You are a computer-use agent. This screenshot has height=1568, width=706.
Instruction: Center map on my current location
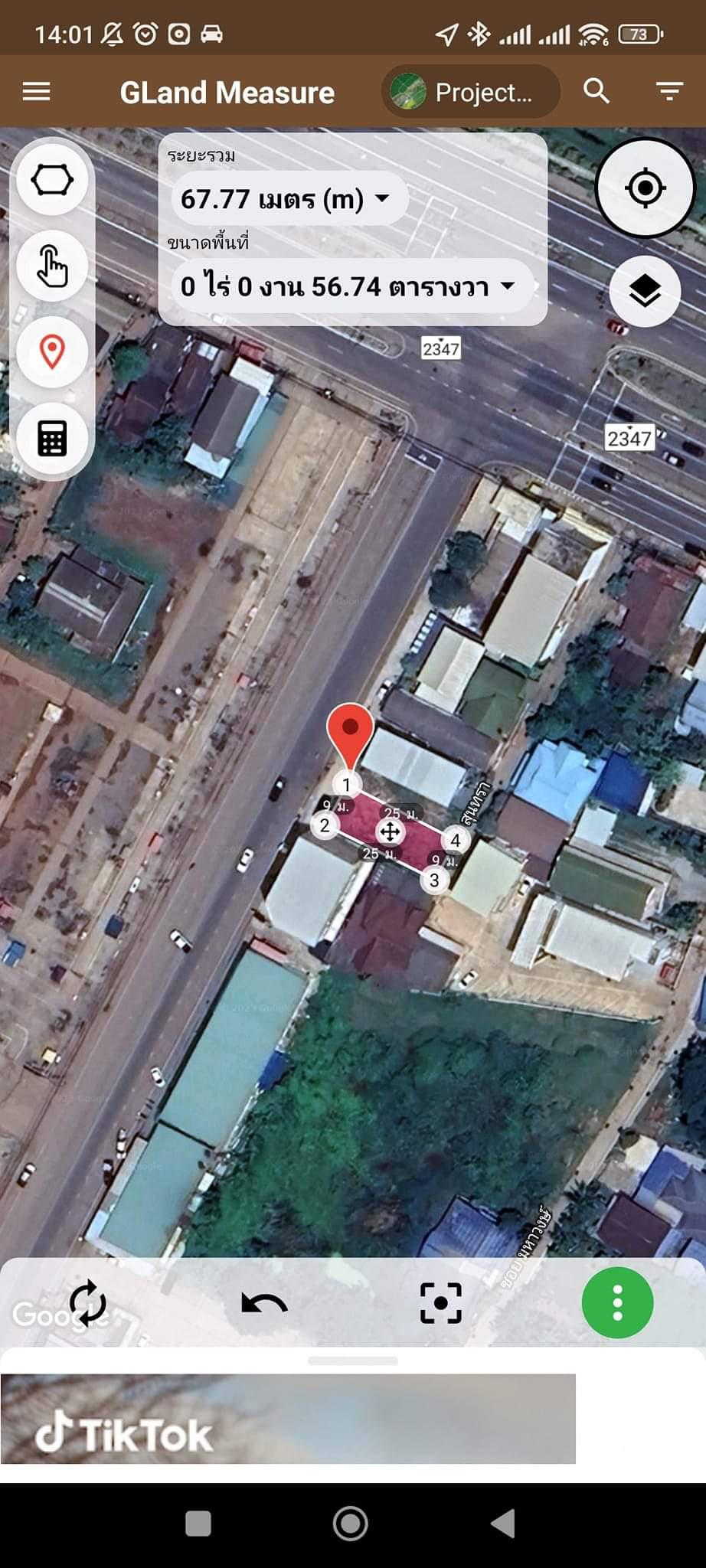(645, 188)
